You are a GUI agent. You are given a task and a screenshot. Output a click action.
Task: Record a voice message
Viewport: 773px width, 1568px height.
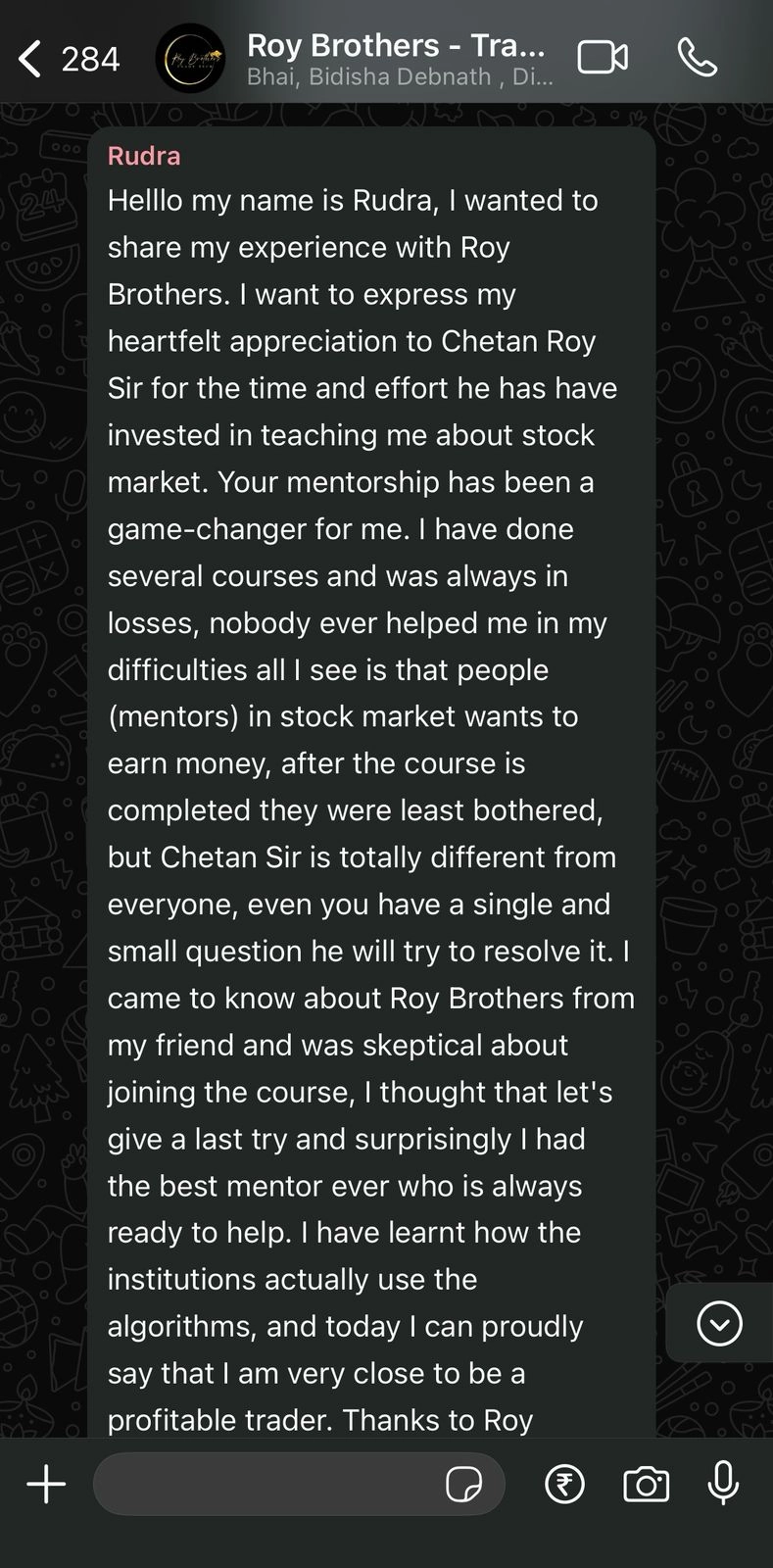pyautogui.click(x=723, y=1483)
